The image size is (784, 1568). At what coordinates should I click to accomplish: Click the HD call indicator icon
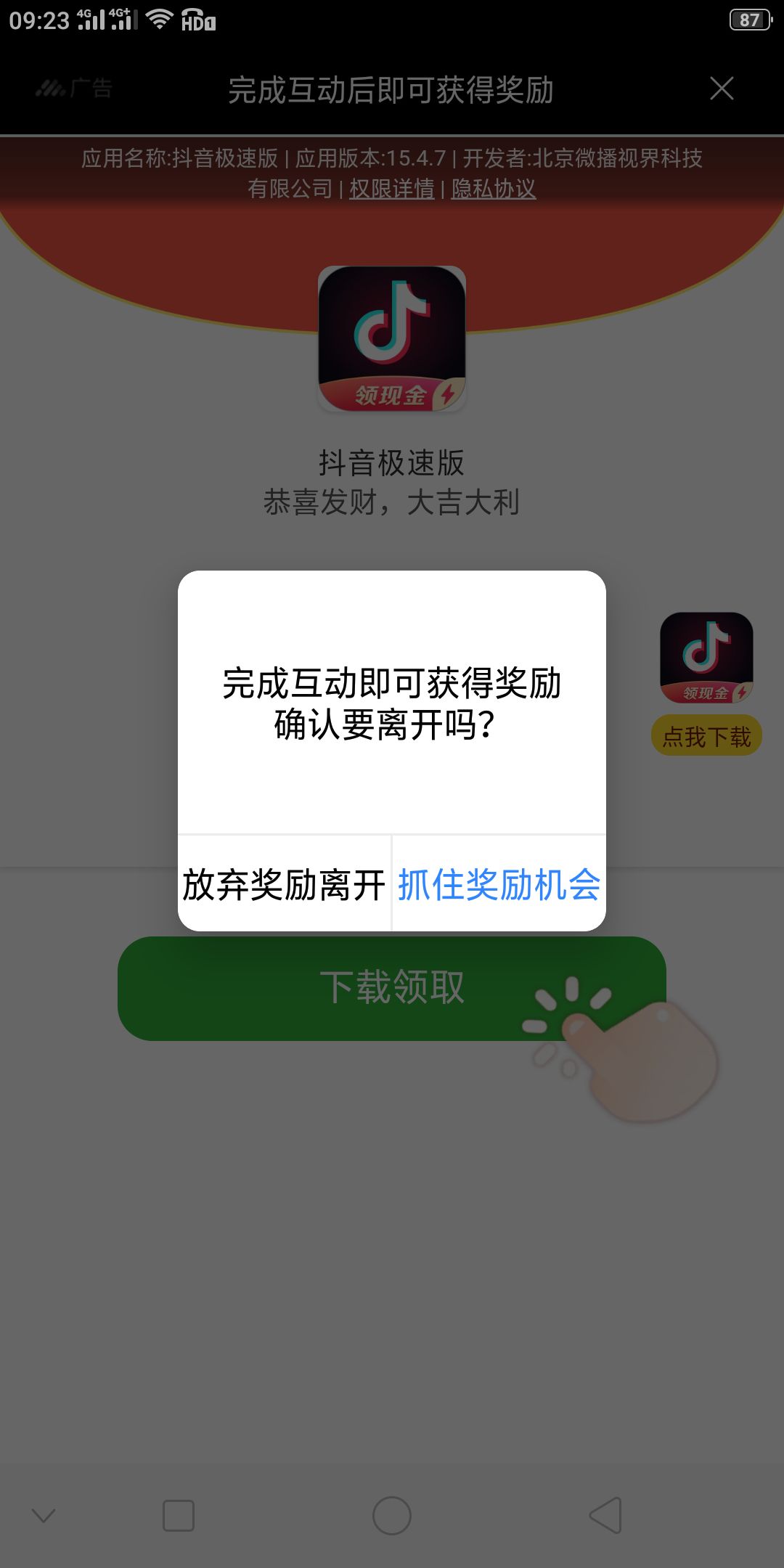(x=197, y=20)
